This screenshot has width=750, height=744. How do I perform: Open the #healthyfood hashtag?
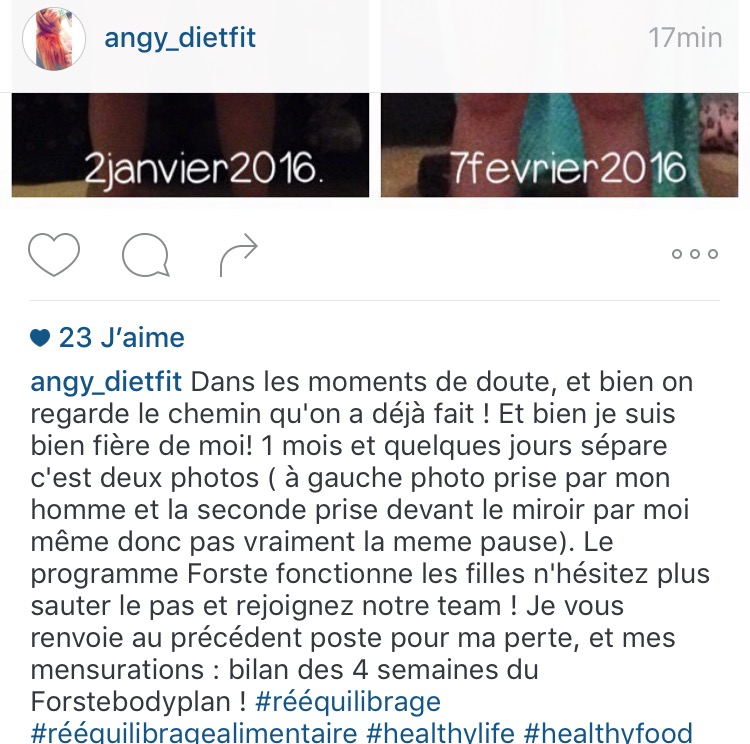click(608, 732)
